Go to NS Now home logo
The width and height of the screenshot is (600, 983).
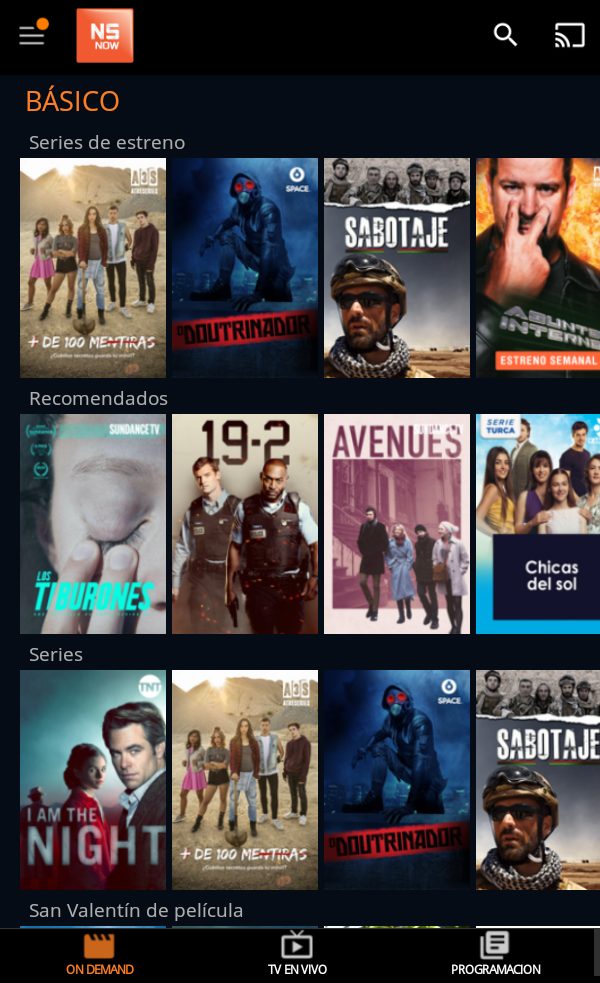tap(105, 36)
